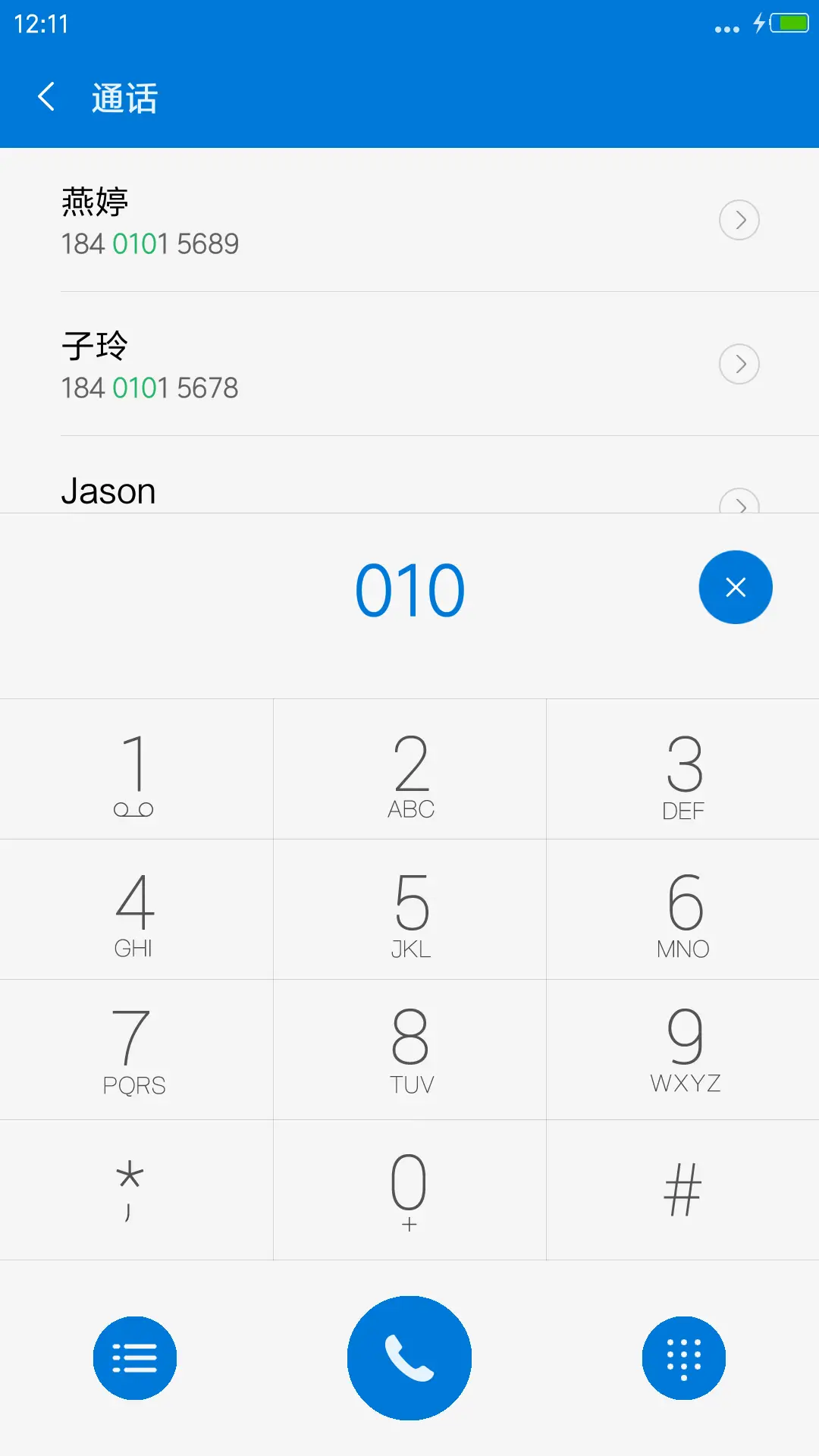Enter the hash # key
The image size is (819, 1456).
click(682, 1190)
